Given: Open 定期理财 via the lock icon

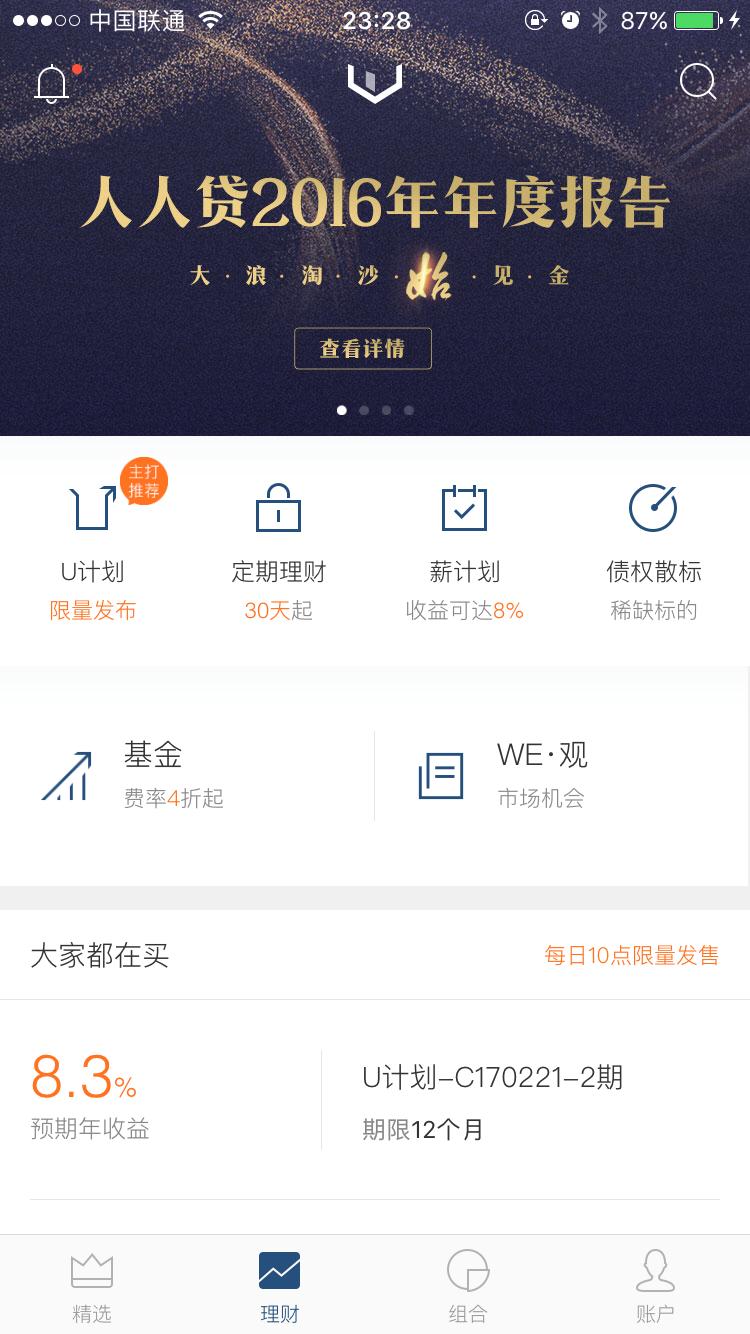Looking at the screenshot, I should point(278,508).
